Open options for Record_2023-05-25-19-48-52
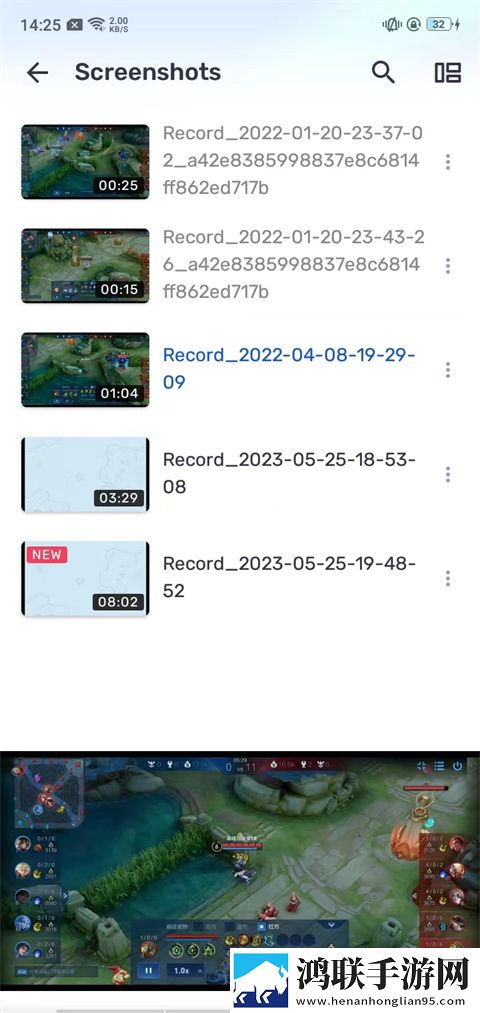Viewport: 480px width, 1013px height. point(448,578)
